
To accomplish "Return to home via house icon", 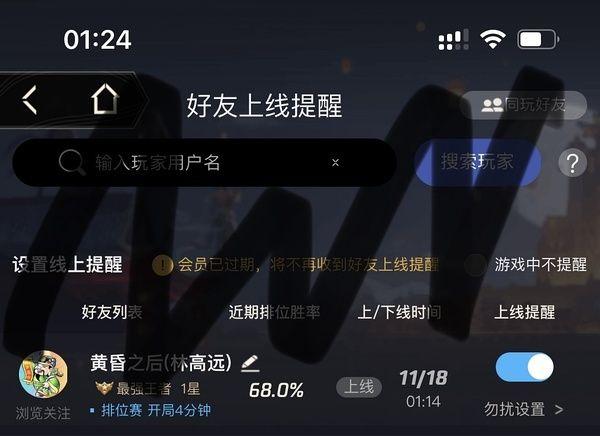I will pyautogui.click(x=104, y=100).
